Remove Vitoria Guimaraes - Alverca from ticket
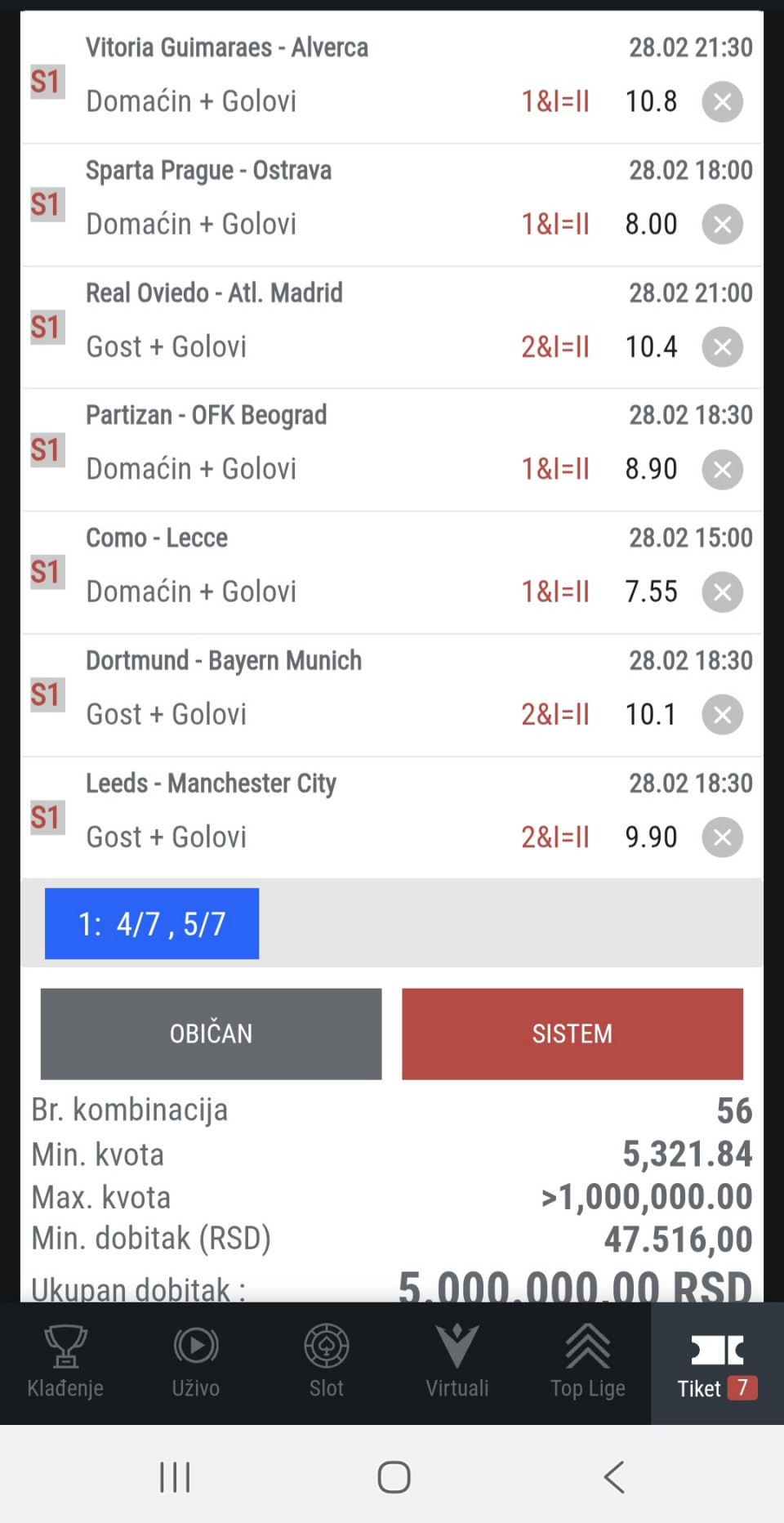Screen dimensions: 784x1523 tap(722, 102)
